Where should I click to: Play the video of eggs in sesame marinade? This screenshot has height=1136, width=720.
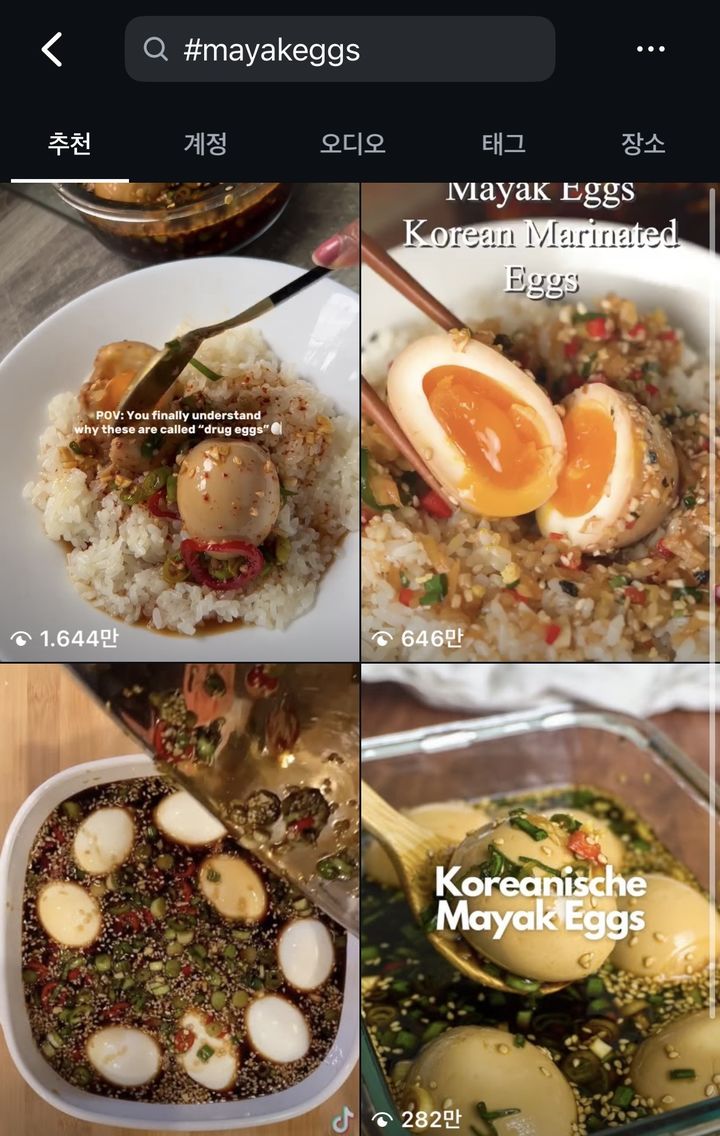180,900
